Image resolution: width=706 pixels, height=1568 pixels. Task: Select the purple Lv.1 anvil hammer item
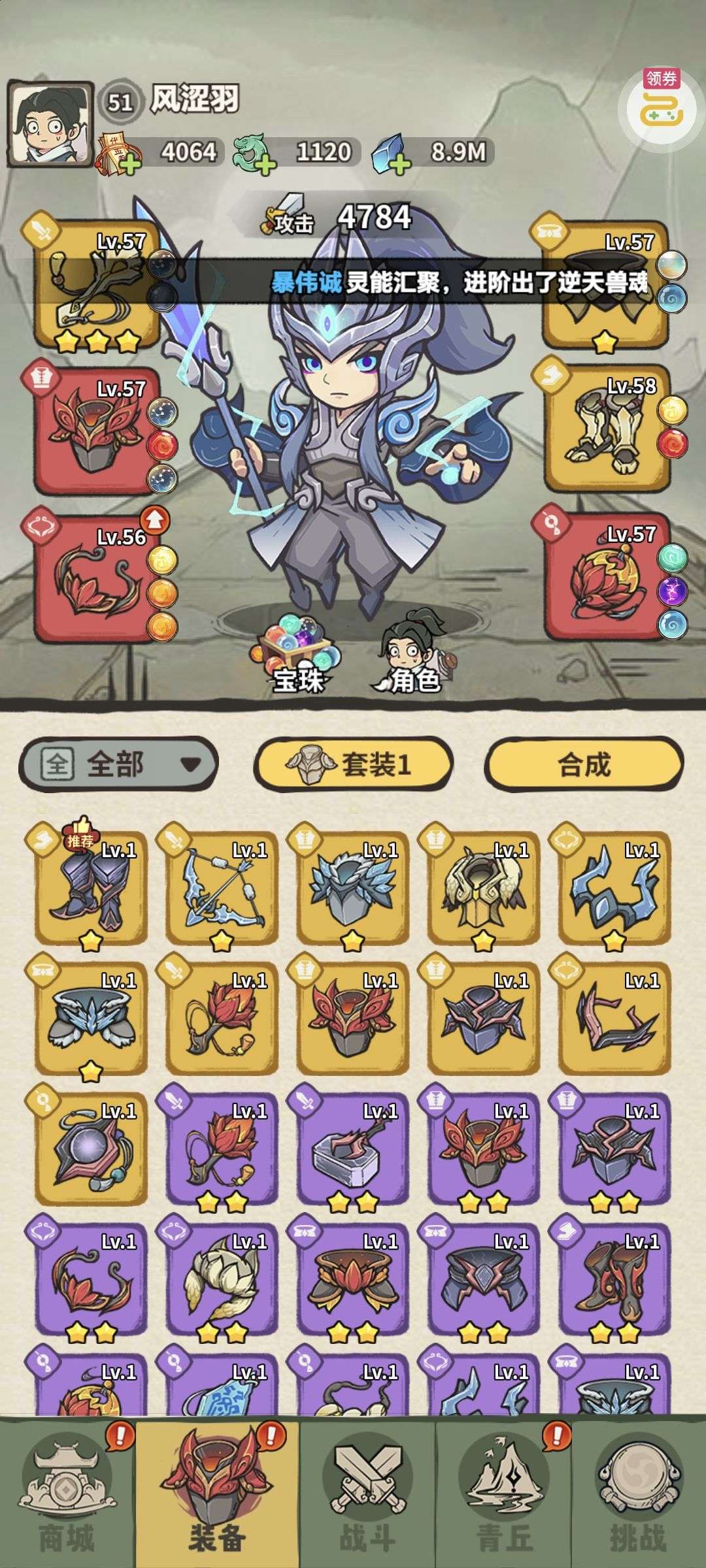pyautogui.click(x=353, y=1151)
